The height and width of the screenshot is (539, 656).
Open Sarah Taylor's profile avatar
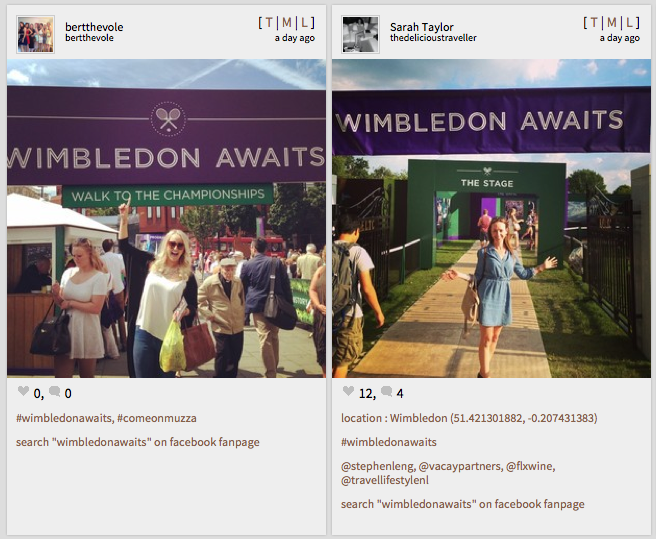coord(360,33)
